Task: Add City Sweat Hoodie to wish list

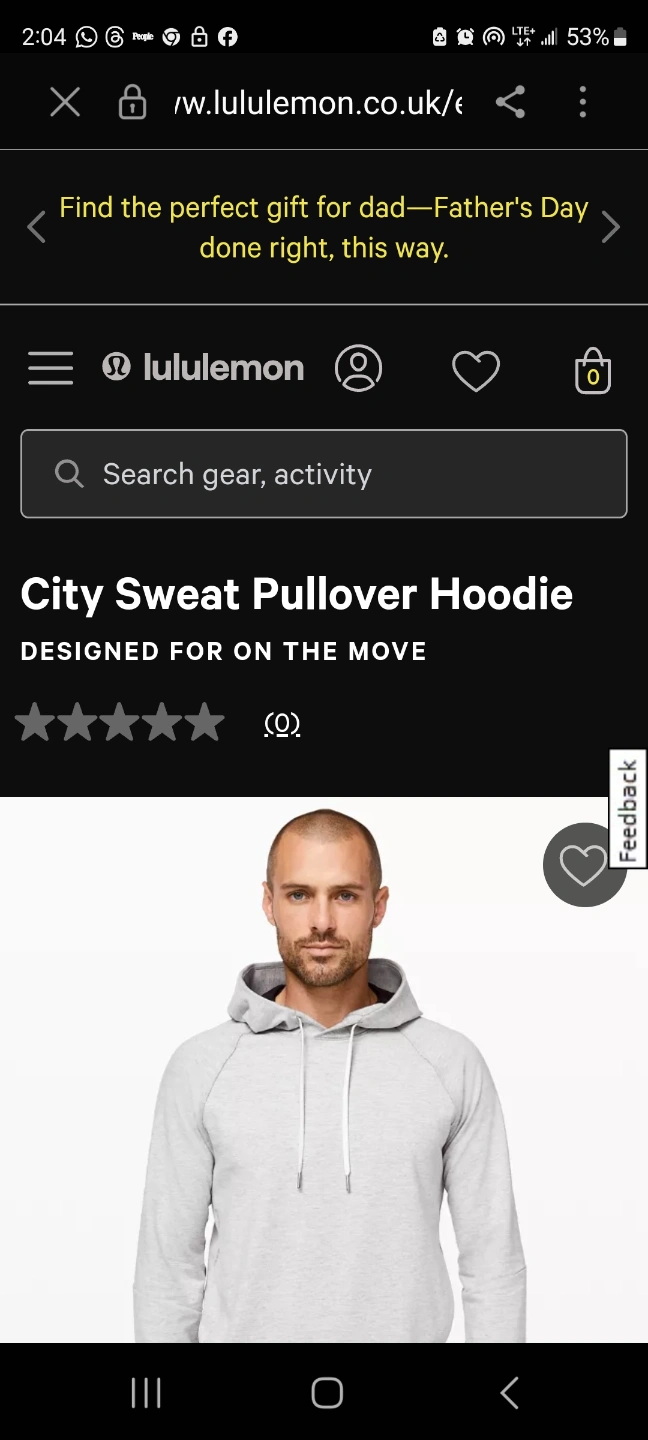Action: [x=583, y=865]
